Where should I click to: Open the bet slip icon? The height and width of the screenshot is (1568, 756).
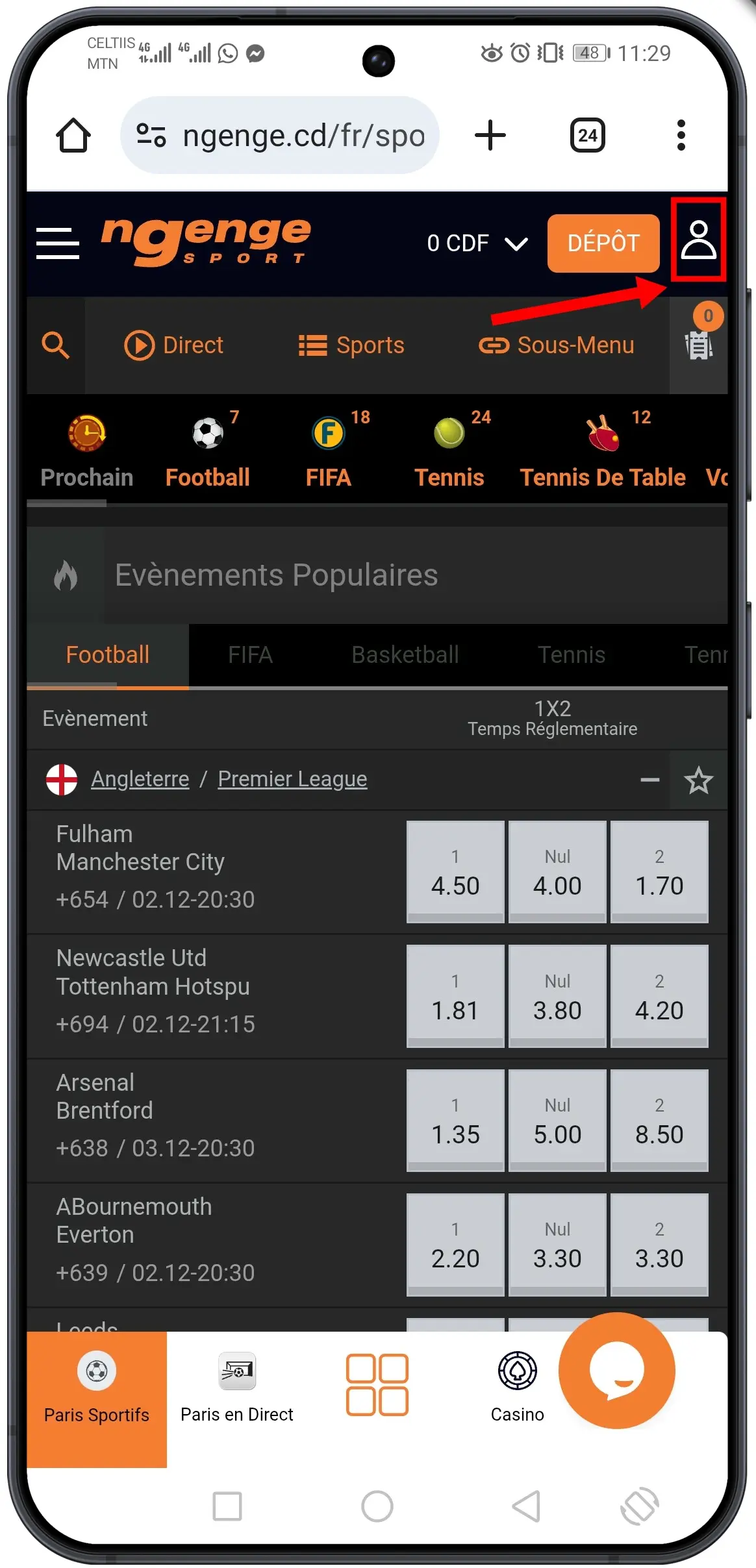click(x=699, y=344)
